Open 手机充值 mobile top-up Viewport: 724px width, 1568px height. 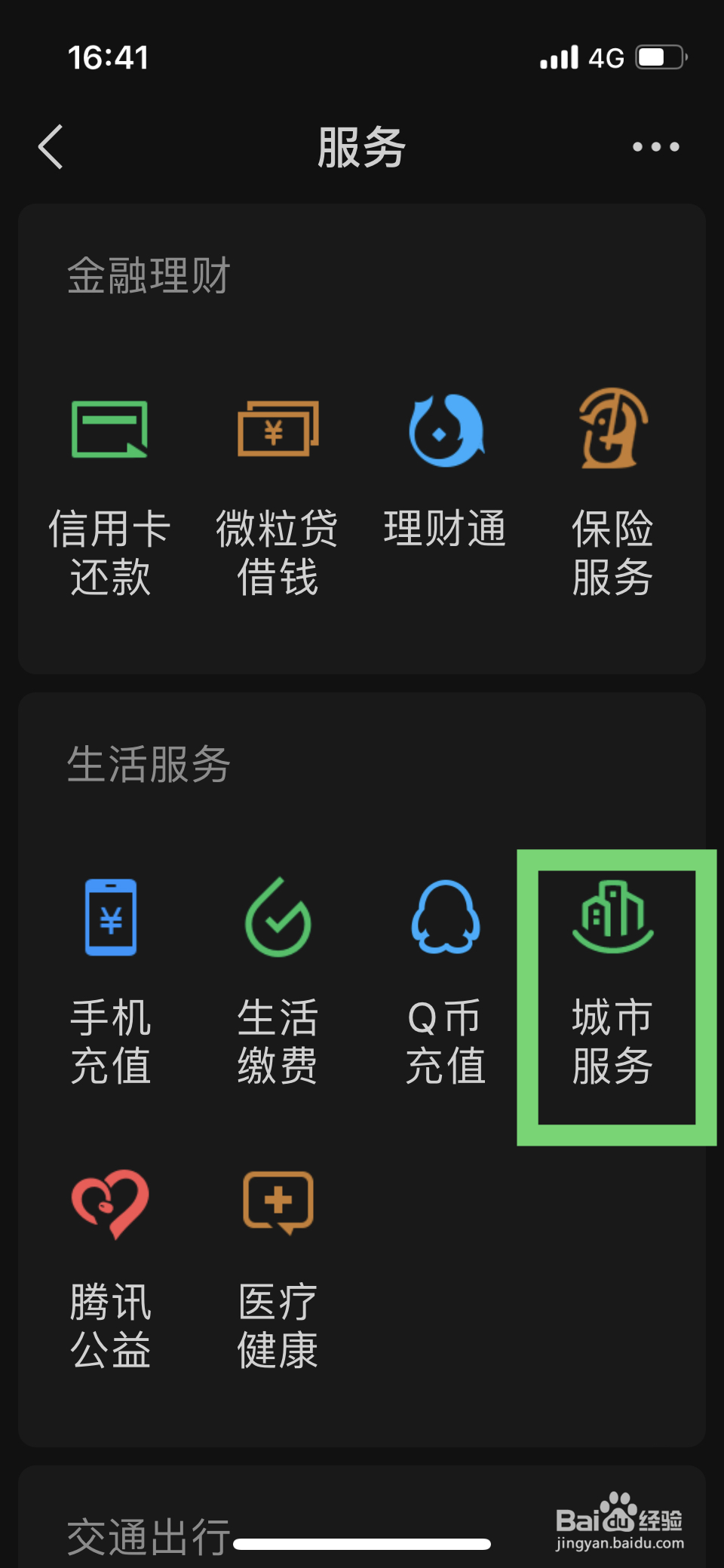coord(110,973)
